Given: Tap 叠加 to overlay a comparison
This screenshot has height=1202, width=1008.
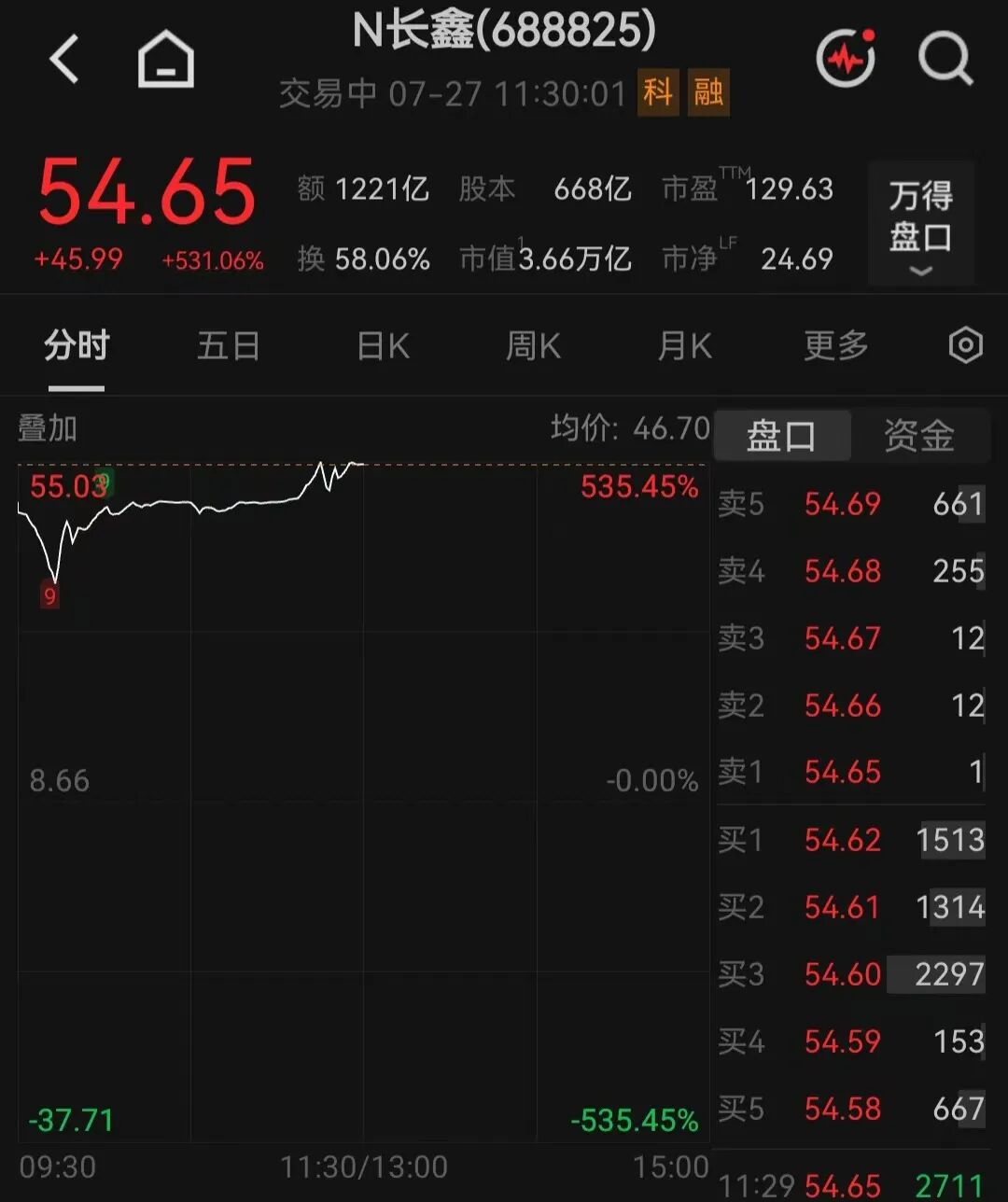Looking at the screenshot, I should [48, 428].
